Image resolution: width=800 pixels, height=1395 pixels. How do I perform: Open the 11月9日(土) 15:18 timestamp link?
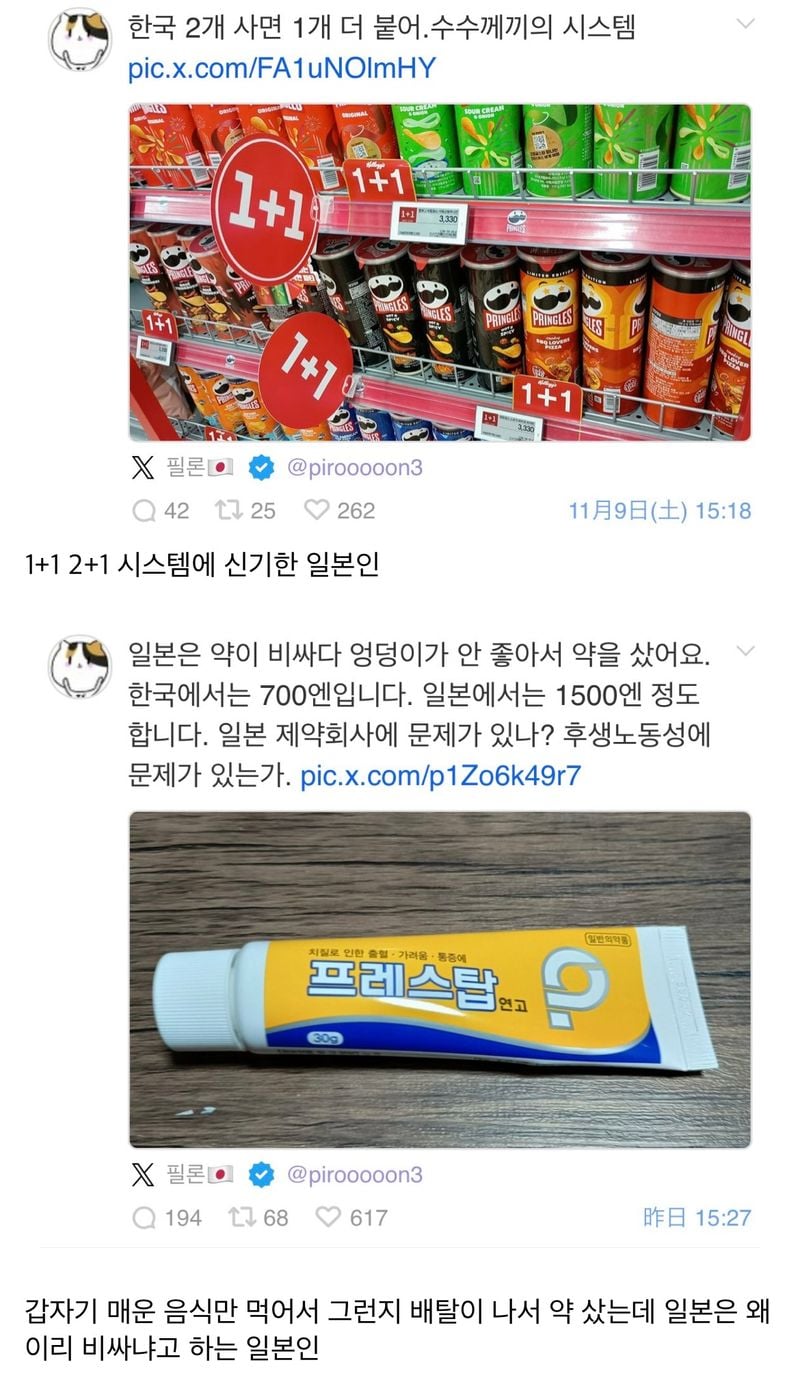[659, 511]
